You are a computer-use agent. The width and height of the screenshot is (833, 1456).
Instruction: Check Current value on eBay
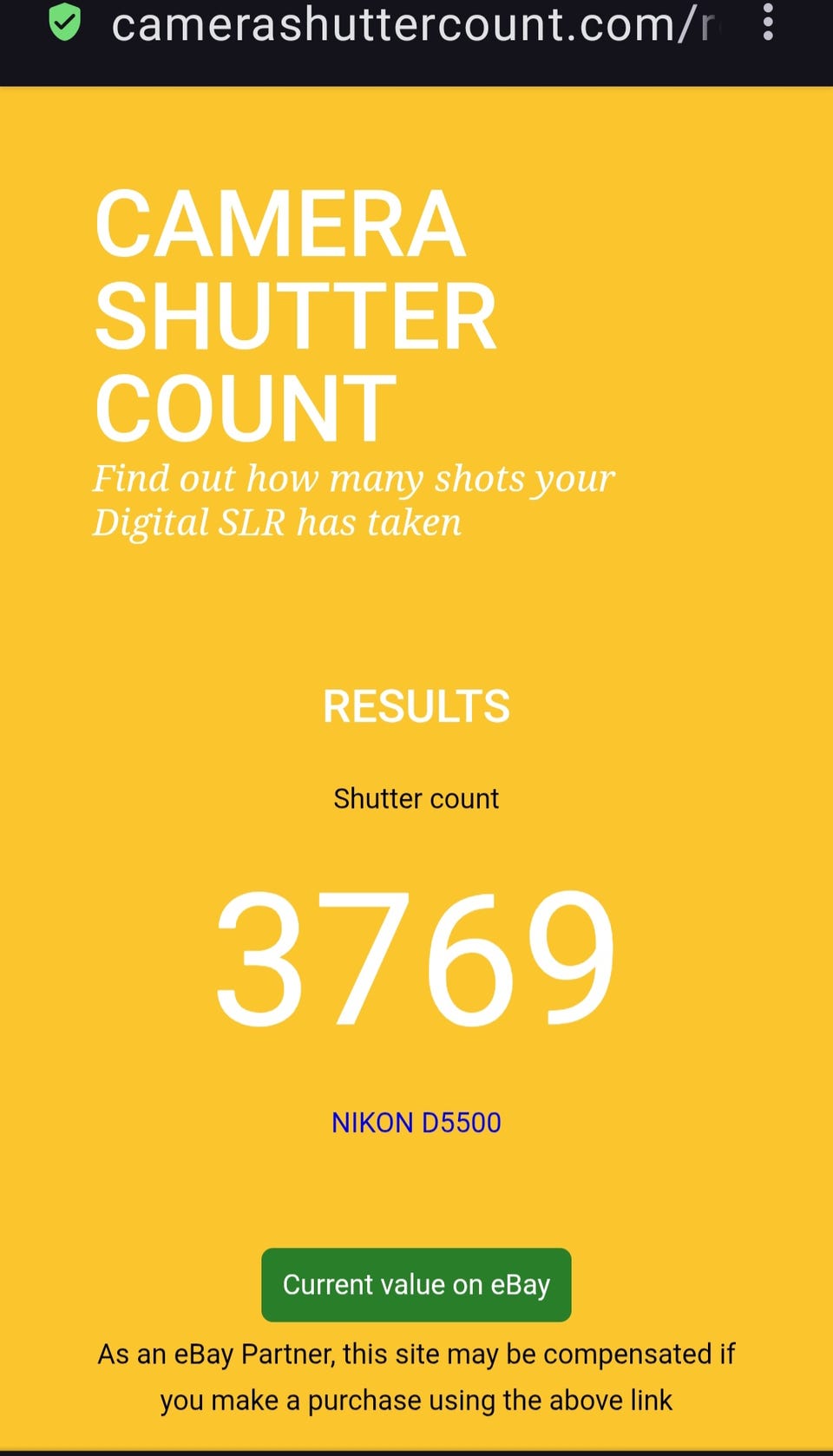[416, 1285]
